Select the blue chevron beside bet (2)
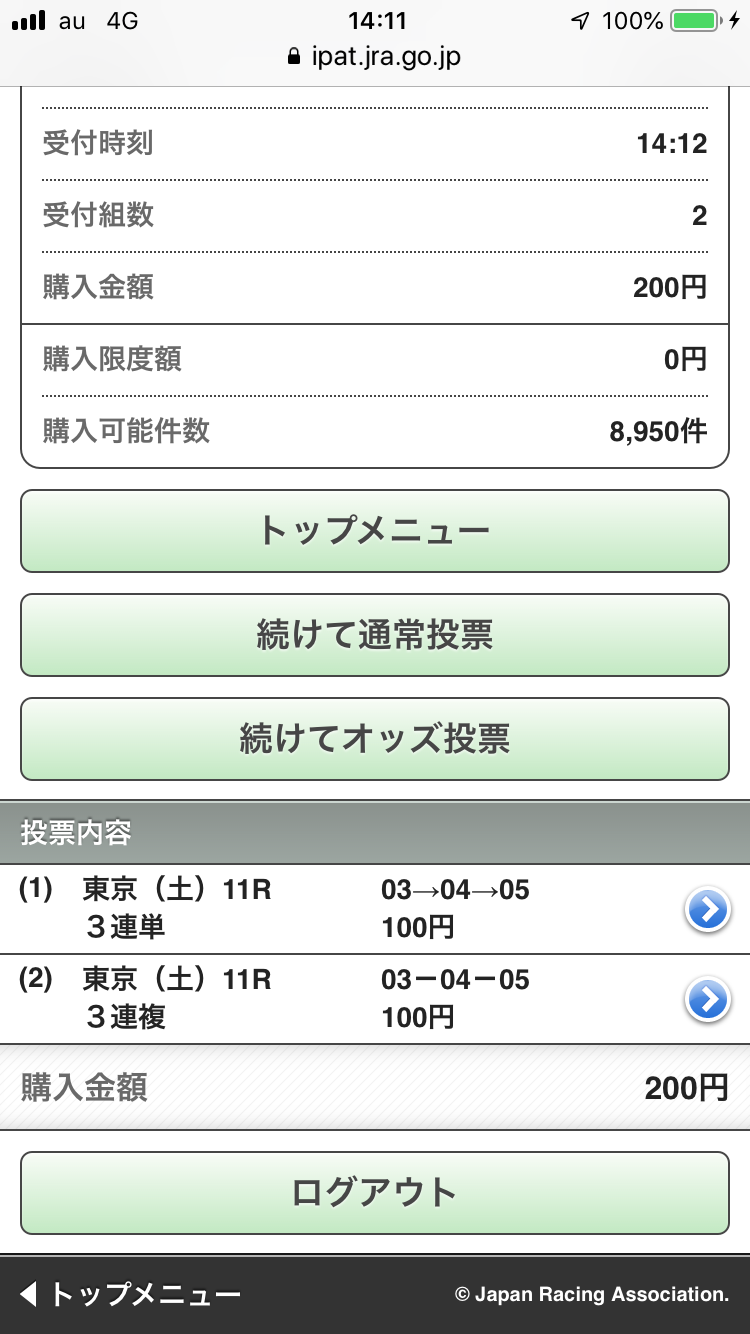Screen dimensions: 750x1334 click(708, 999)
